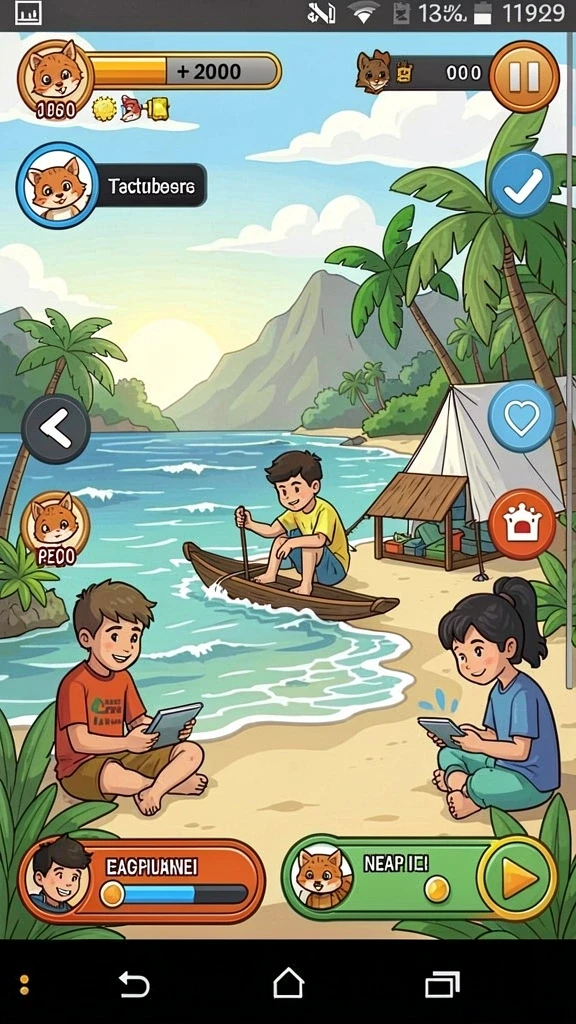Pause the game

[x=524, y=76]
